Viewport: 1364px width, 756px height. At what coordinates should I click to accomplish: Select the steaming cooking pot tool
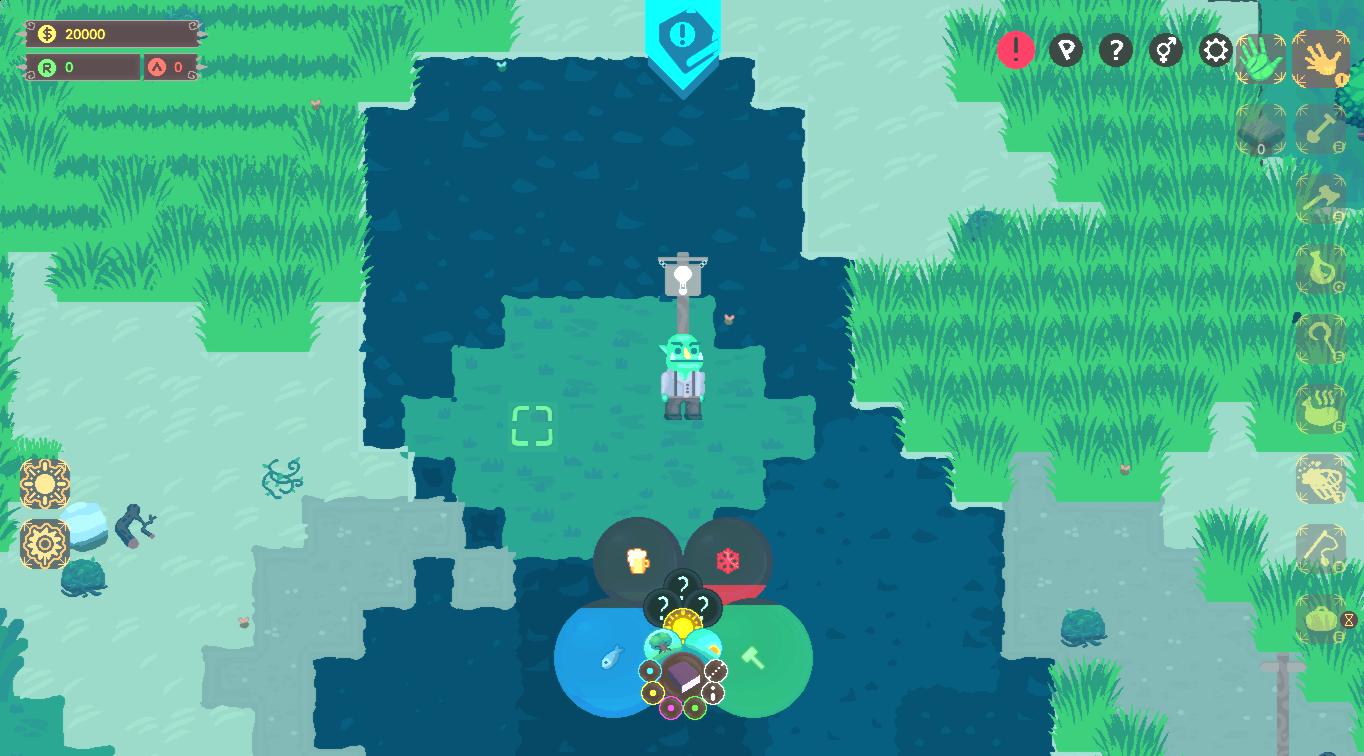pos(1321,408)
